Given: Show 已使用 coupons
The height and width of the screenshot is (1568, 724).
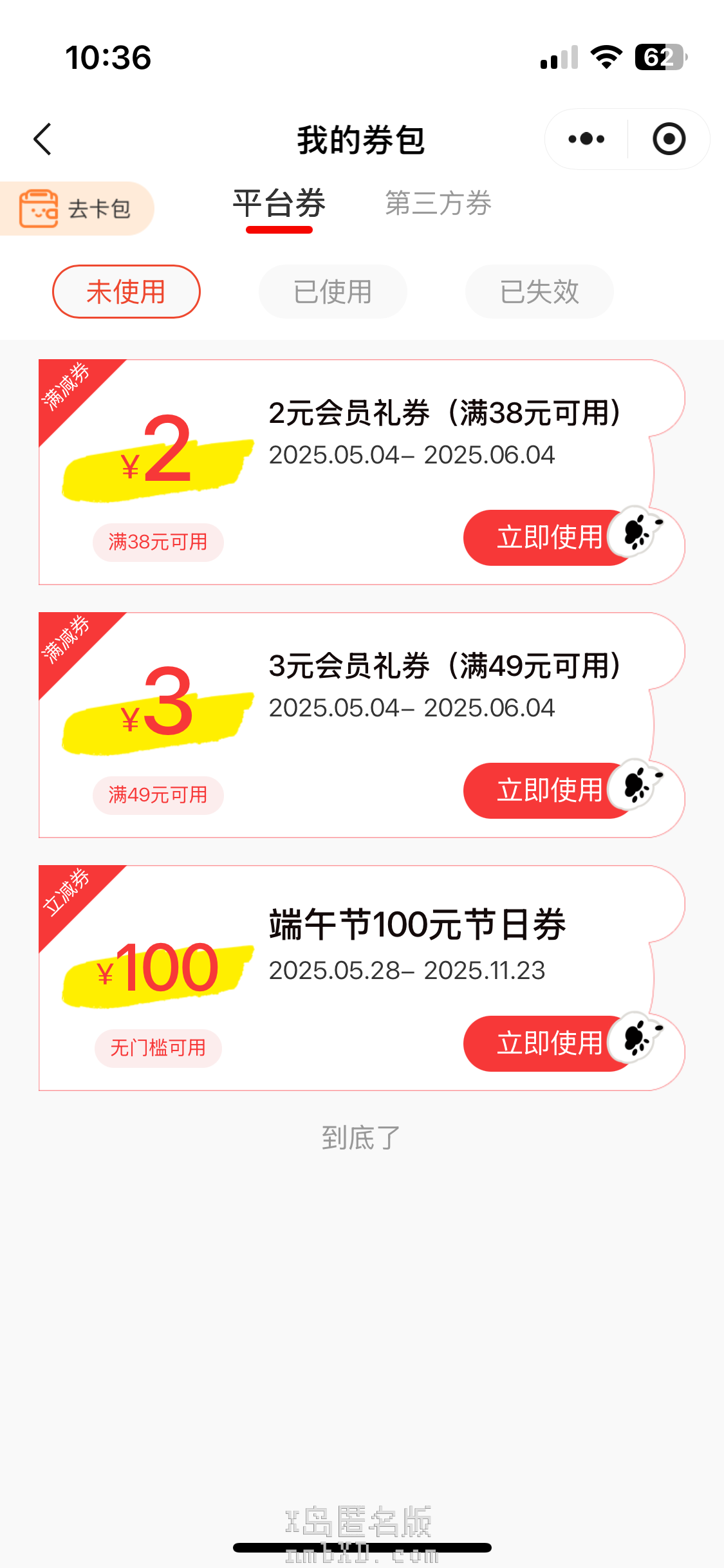Looking at the screenshot, I should point(333,292).
